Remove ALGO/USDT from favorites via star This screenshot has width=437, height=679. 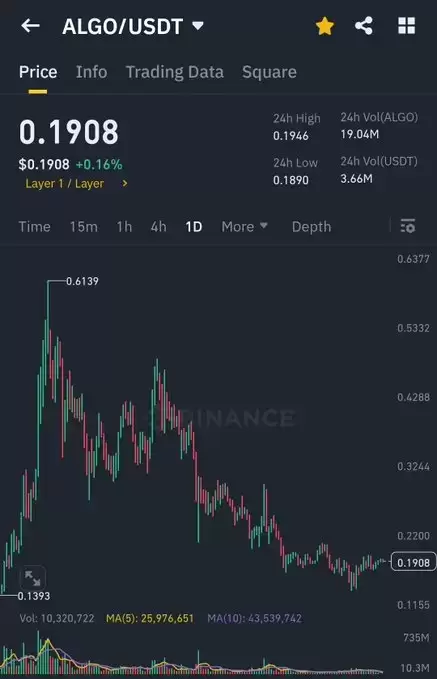(x=324, y=26)
